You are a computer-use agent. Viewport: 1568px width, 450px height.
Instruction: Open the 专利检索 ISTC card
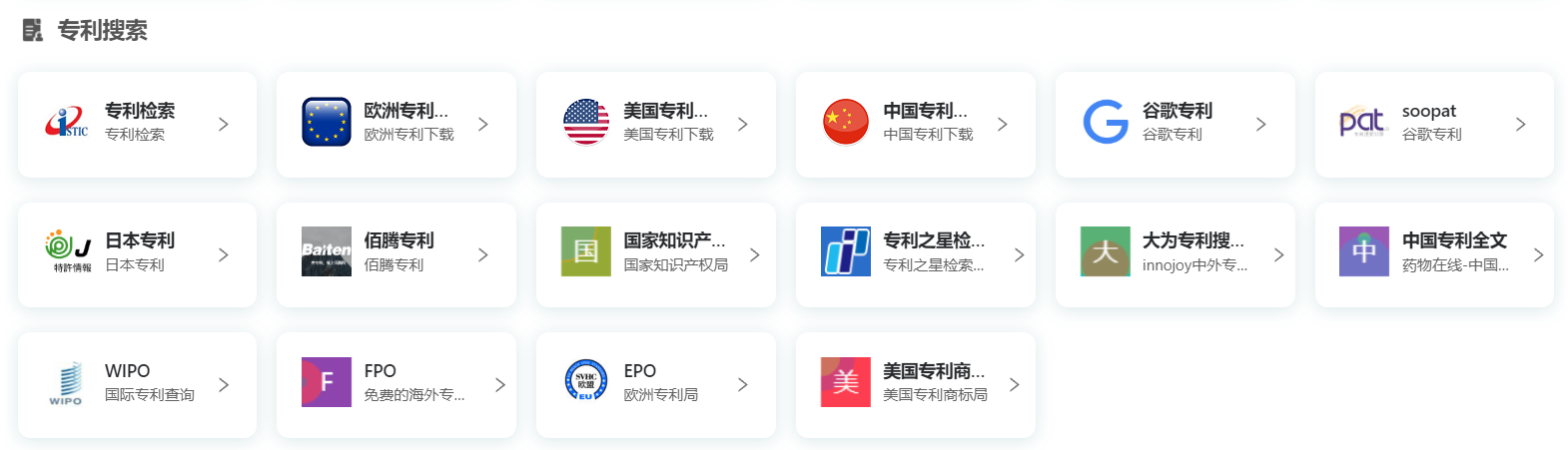tap(137, 125)
